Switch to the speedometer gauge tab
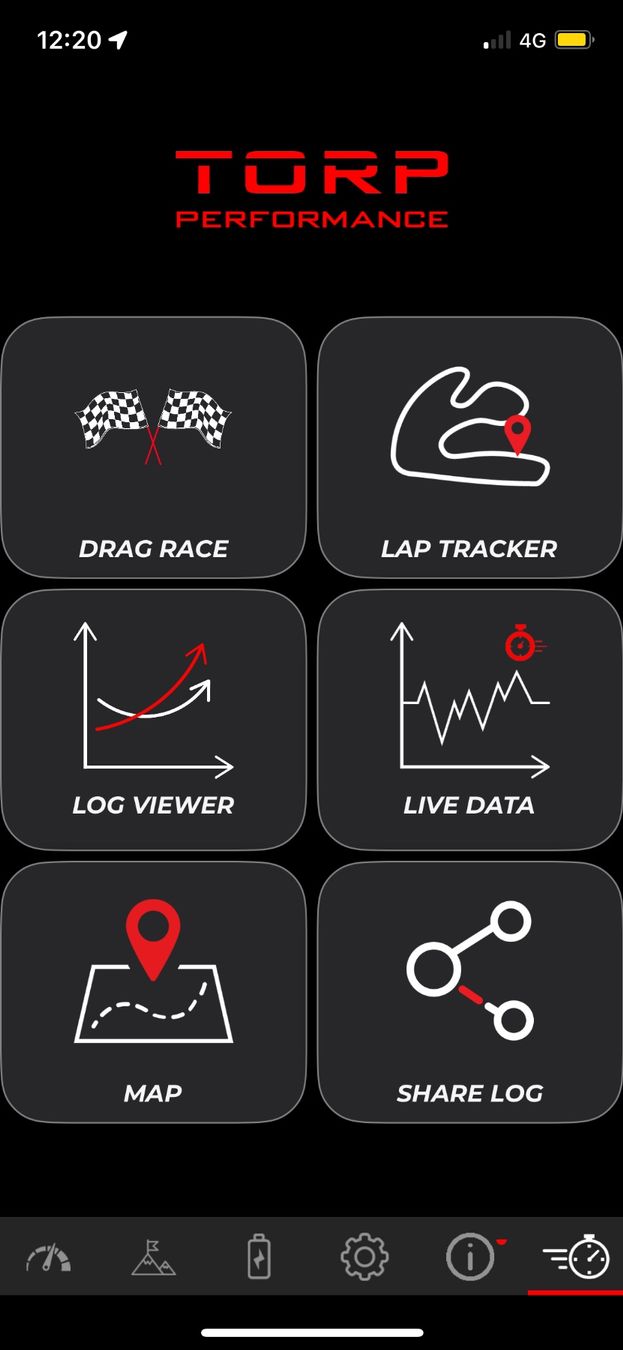 tap(49, 1257)
